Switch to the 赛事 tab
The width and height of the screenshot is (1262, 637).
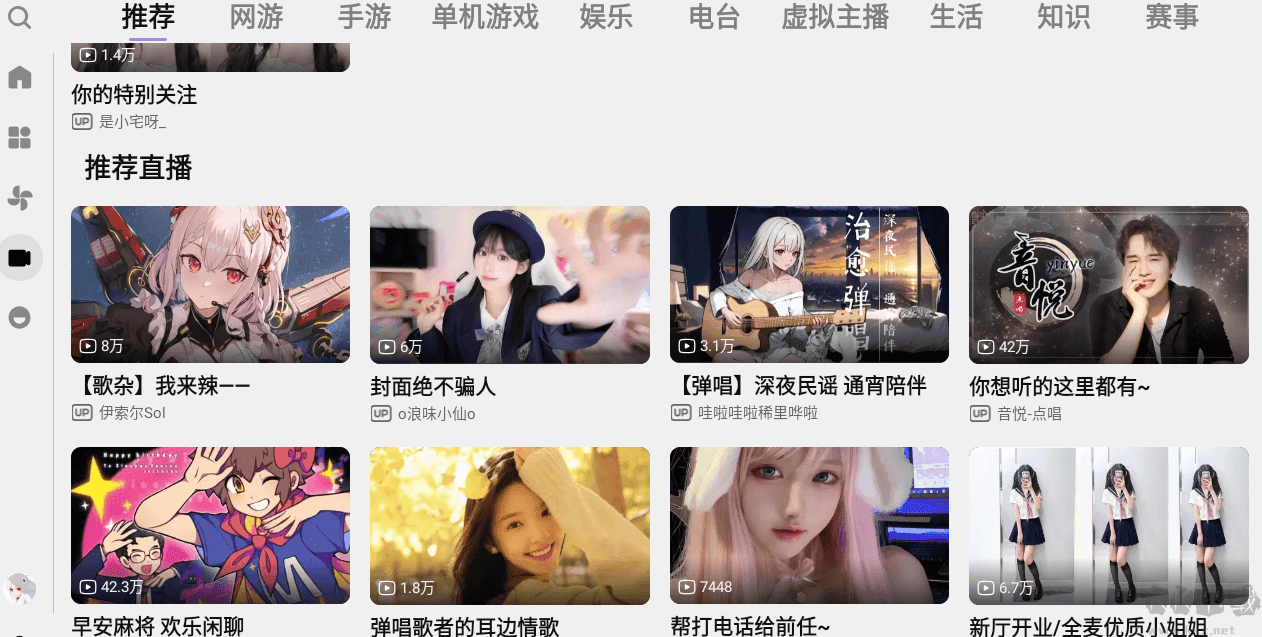[x=1171, y=17]
